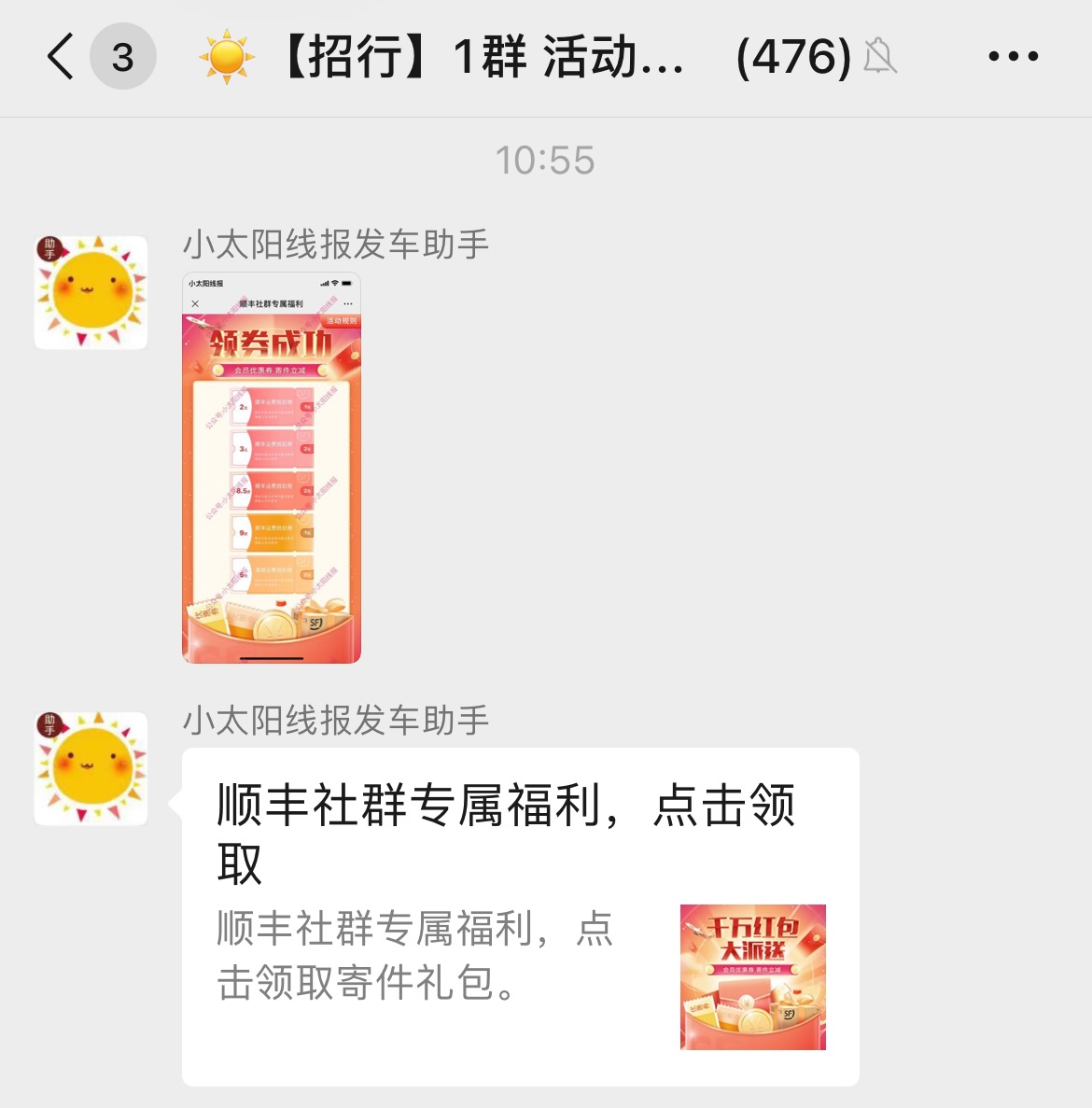1092x1108 pixels.
Task: Click the X close icon inside the shared 顺丰 screenshot
Action: click(196, 303)
